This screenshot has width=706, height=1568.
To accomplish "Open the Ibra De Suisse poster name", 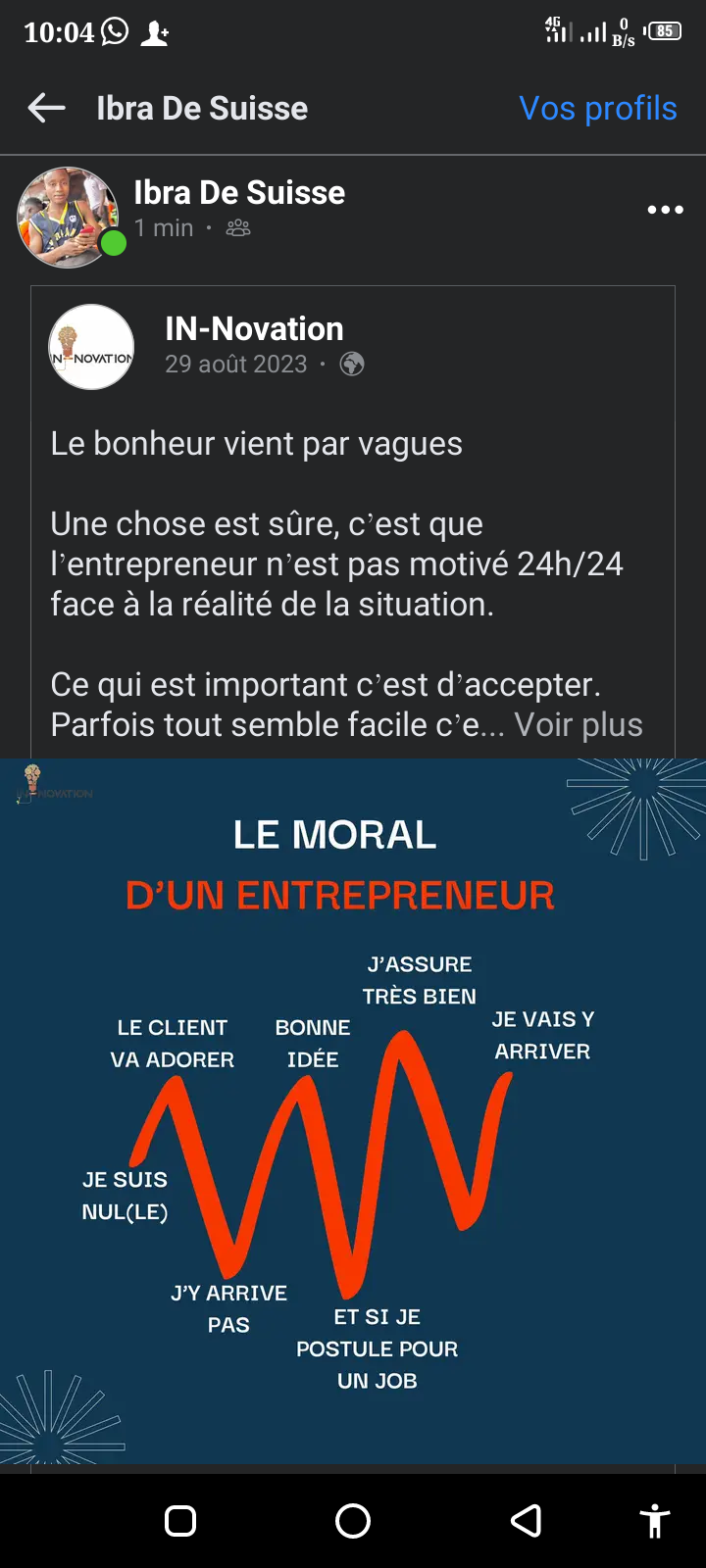I will (239, 192).
